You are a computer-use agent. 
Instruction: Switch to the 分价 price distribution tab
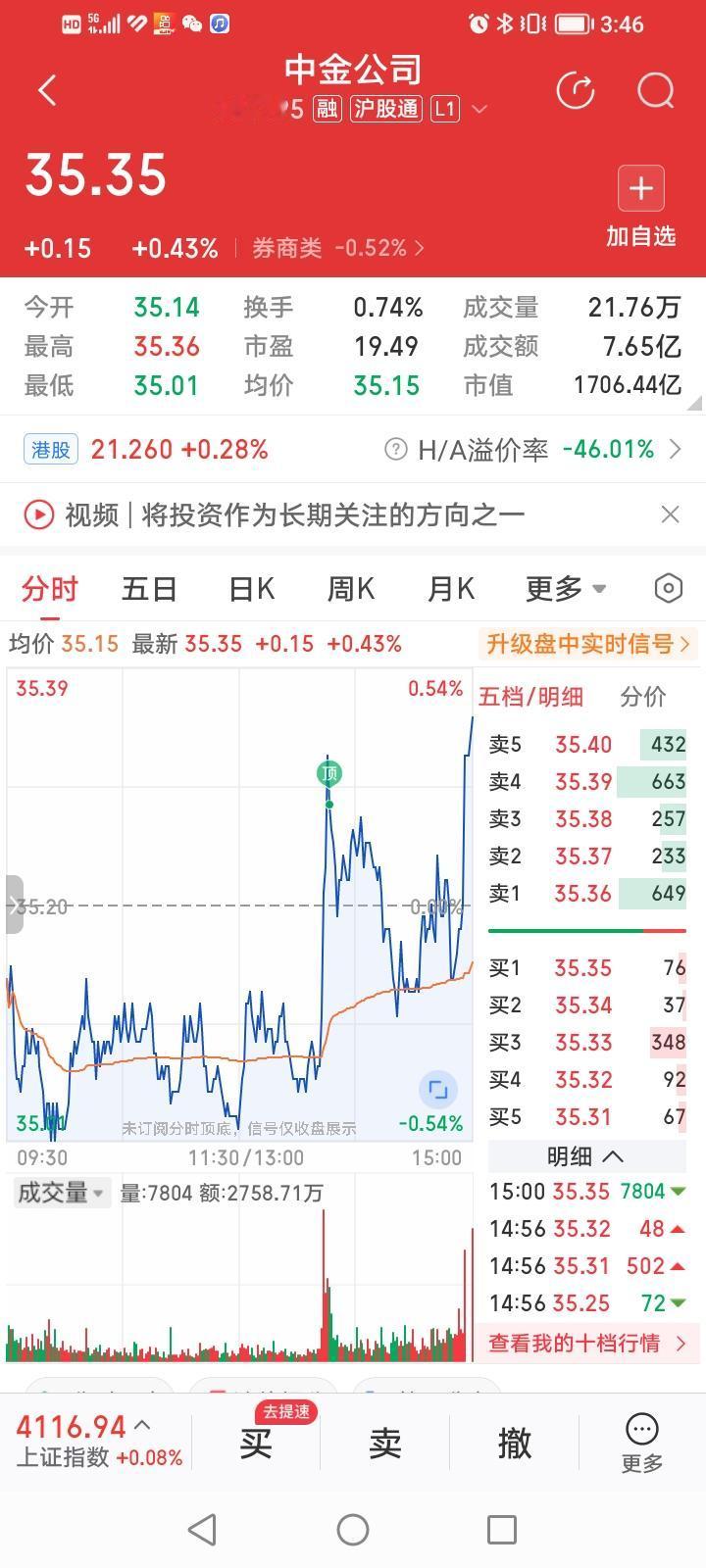[642, 697]
